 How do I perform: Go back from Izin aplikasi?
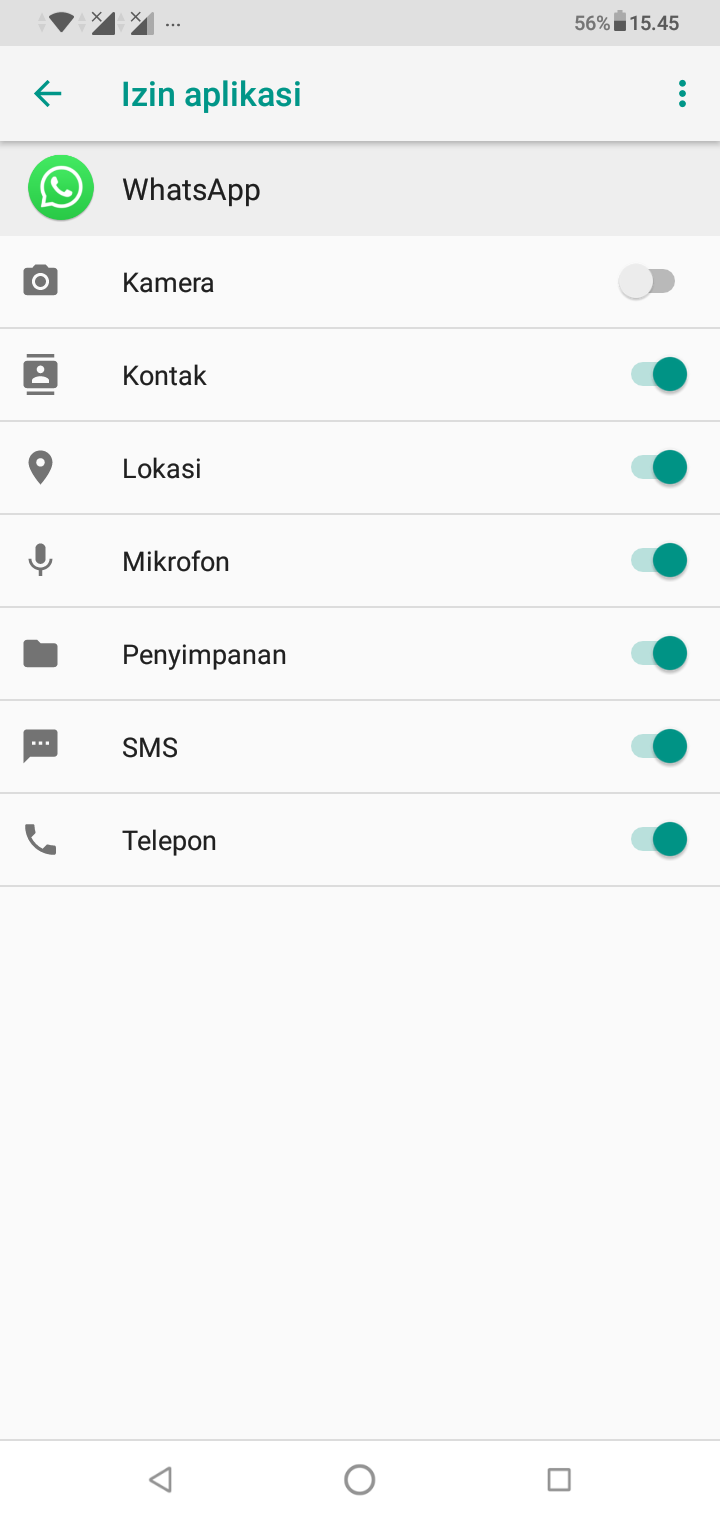click(x=48, y=94)
